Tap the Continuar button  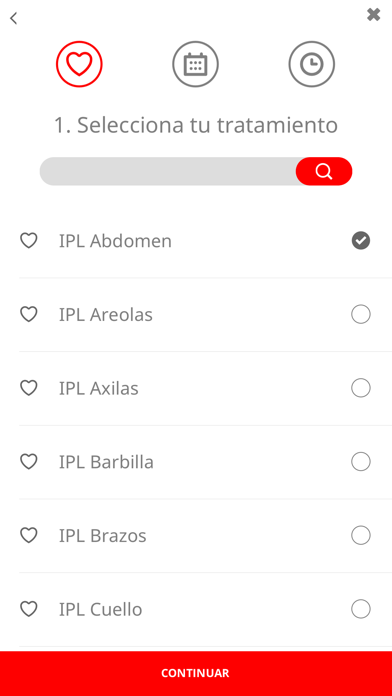(x=196, y=673)
